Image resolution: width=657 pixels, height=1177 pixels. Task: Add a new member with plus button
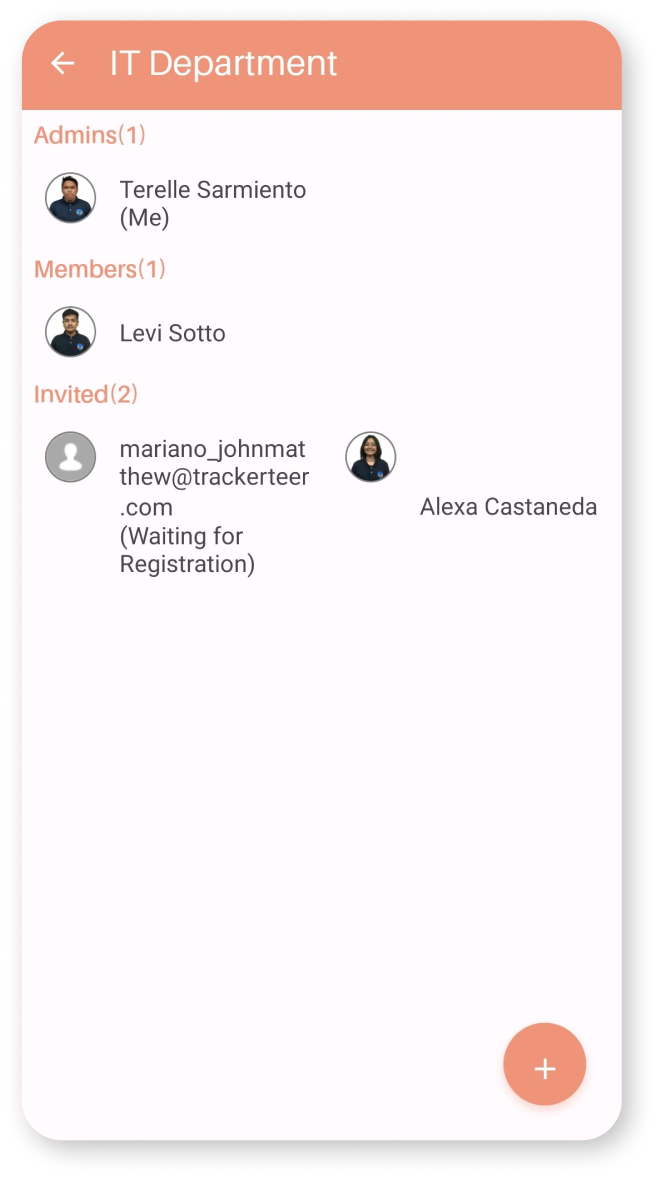(x=544, y=1068)
